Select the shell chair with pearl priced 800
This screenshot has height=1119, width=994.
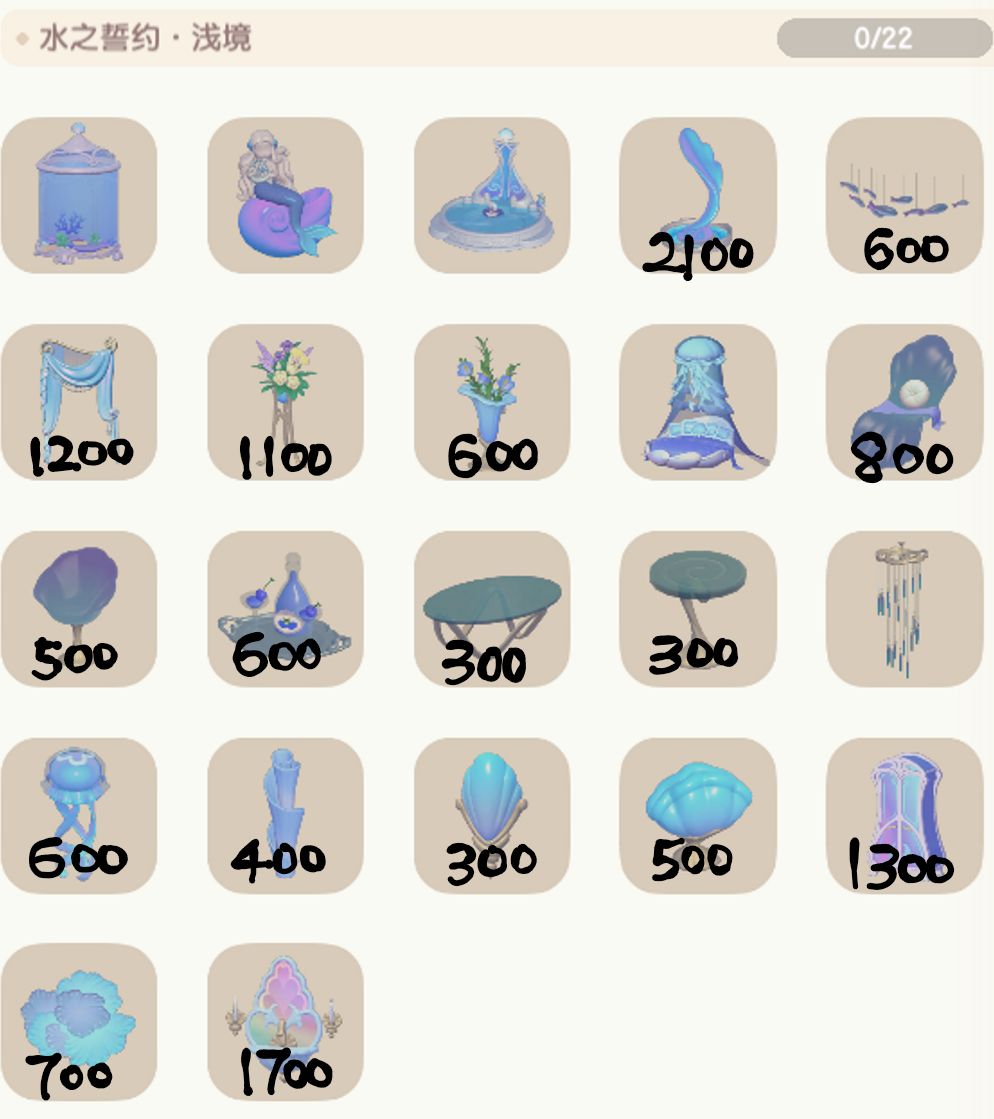pyautogui.click(x=905, y=400)
